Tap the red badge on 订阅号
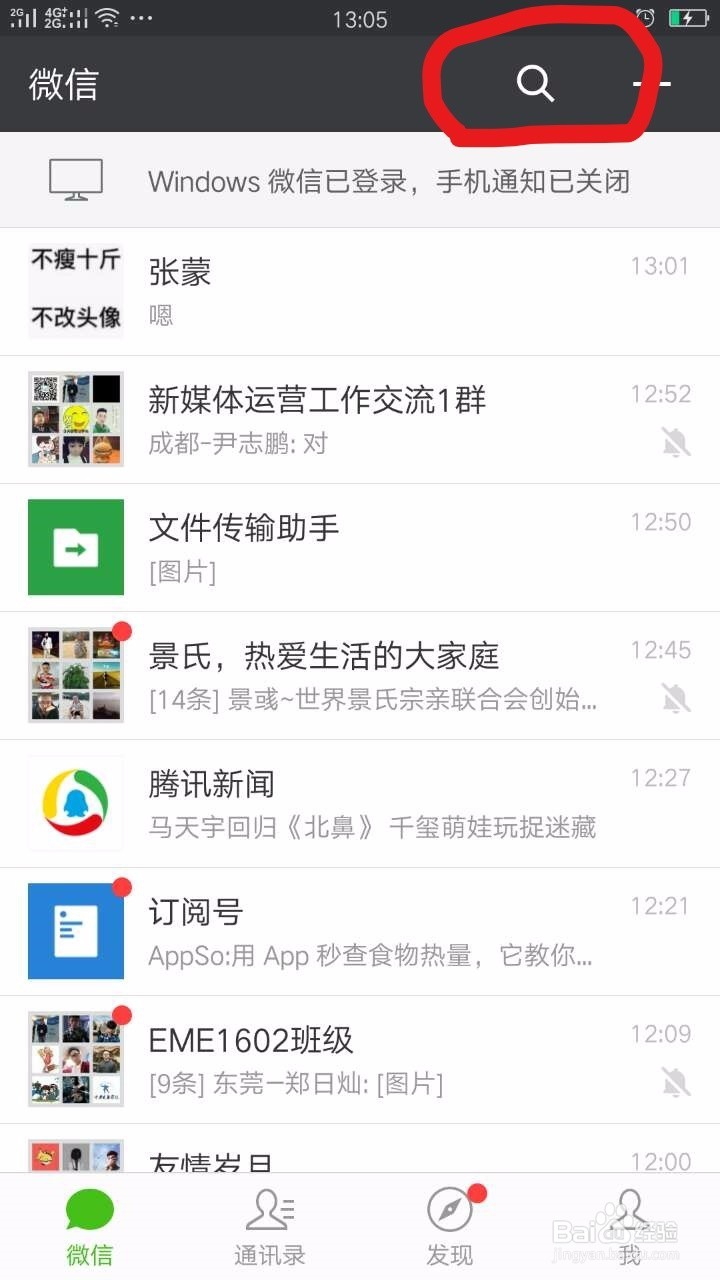 click(122, 886)
